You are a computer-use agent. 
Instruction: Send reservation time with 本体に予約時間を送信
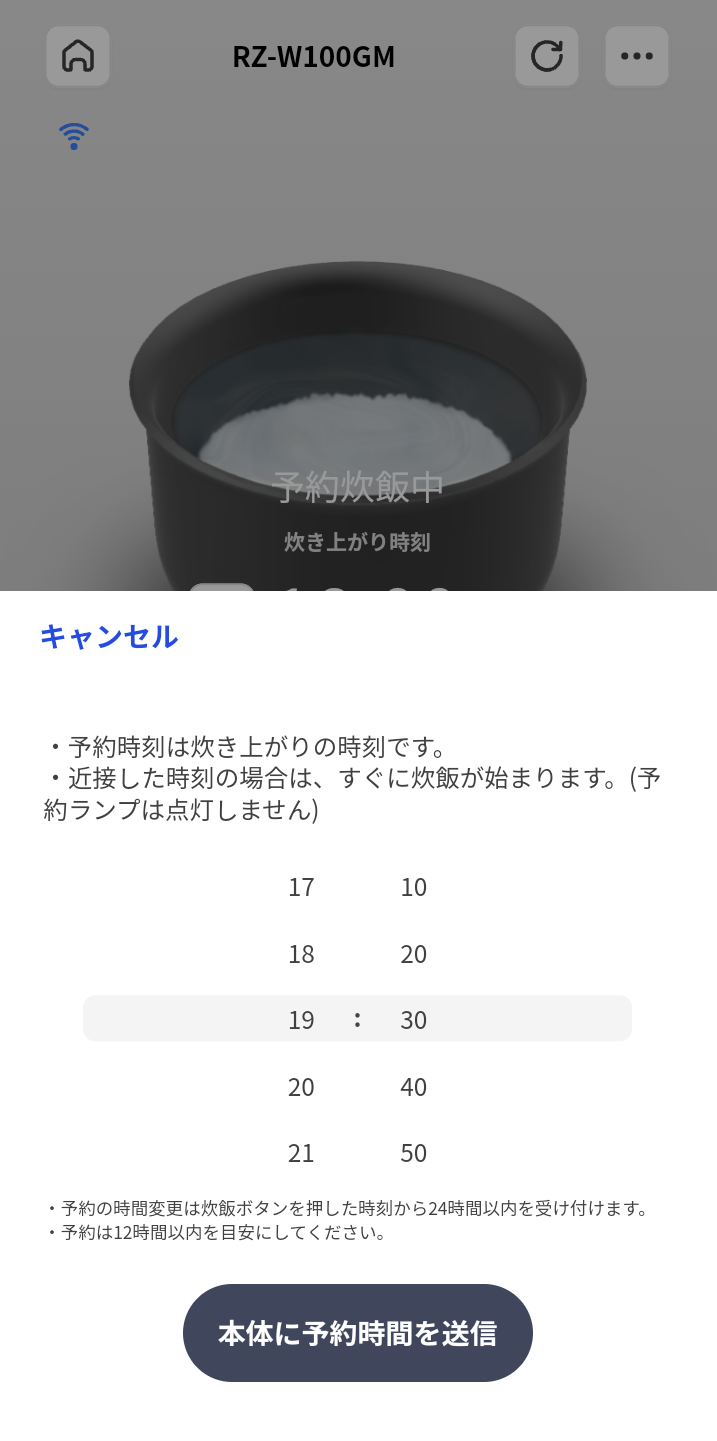[357, 1332]
